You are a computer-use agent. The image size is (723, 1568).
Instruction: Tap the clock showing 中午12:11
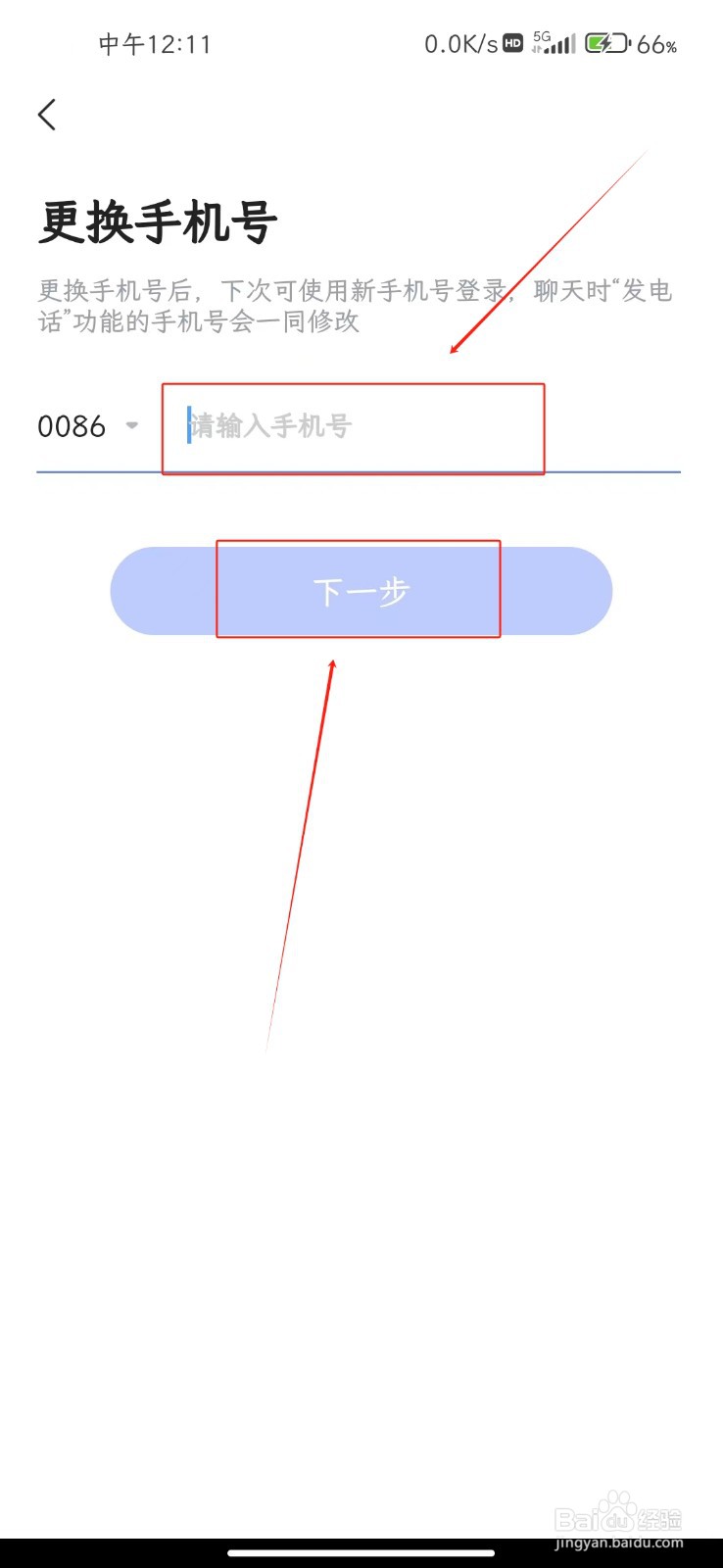tap(156, 43)
